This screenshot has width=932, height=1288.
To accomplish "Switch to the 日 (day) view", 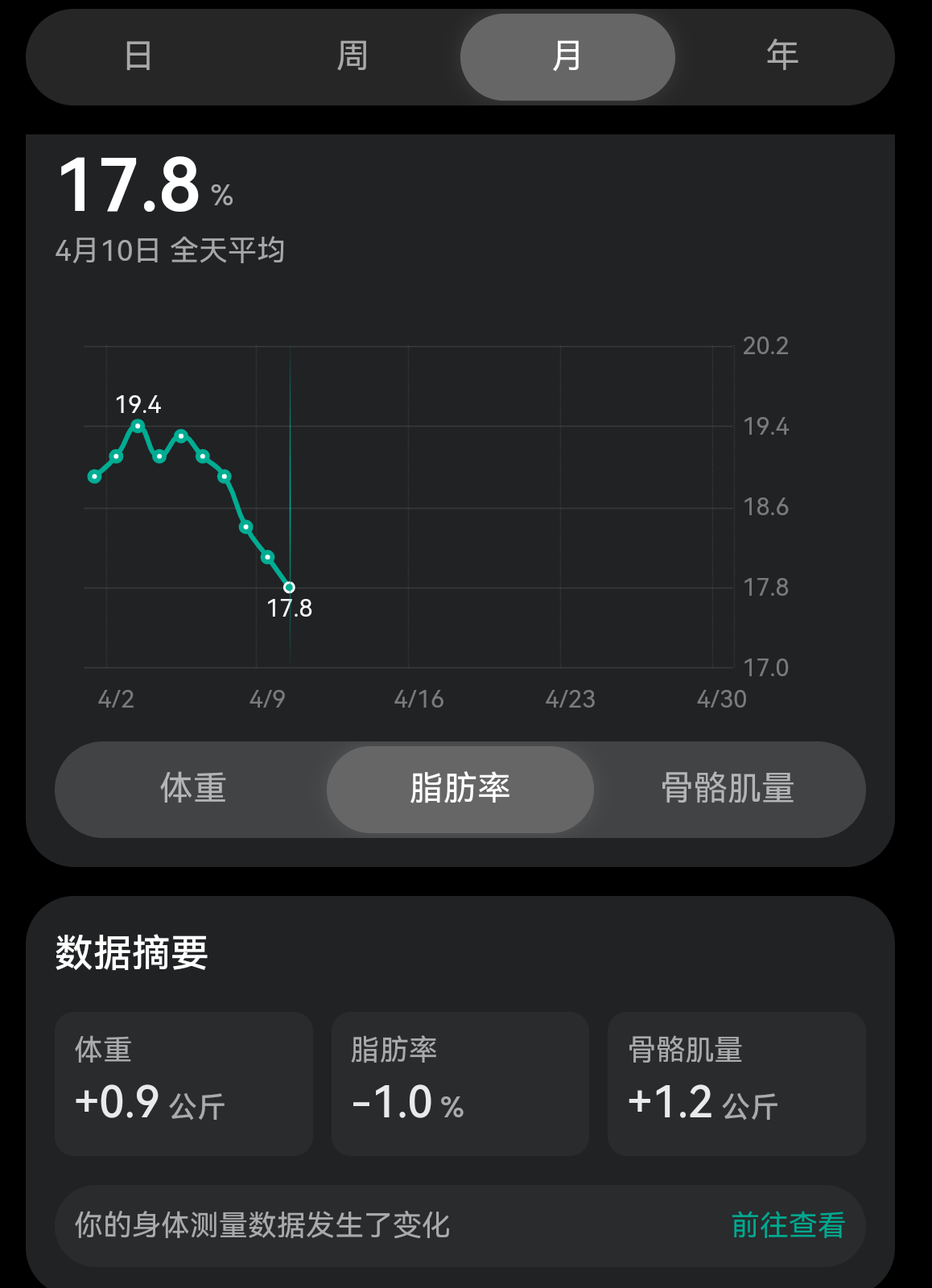I will (x=138, y=56).
